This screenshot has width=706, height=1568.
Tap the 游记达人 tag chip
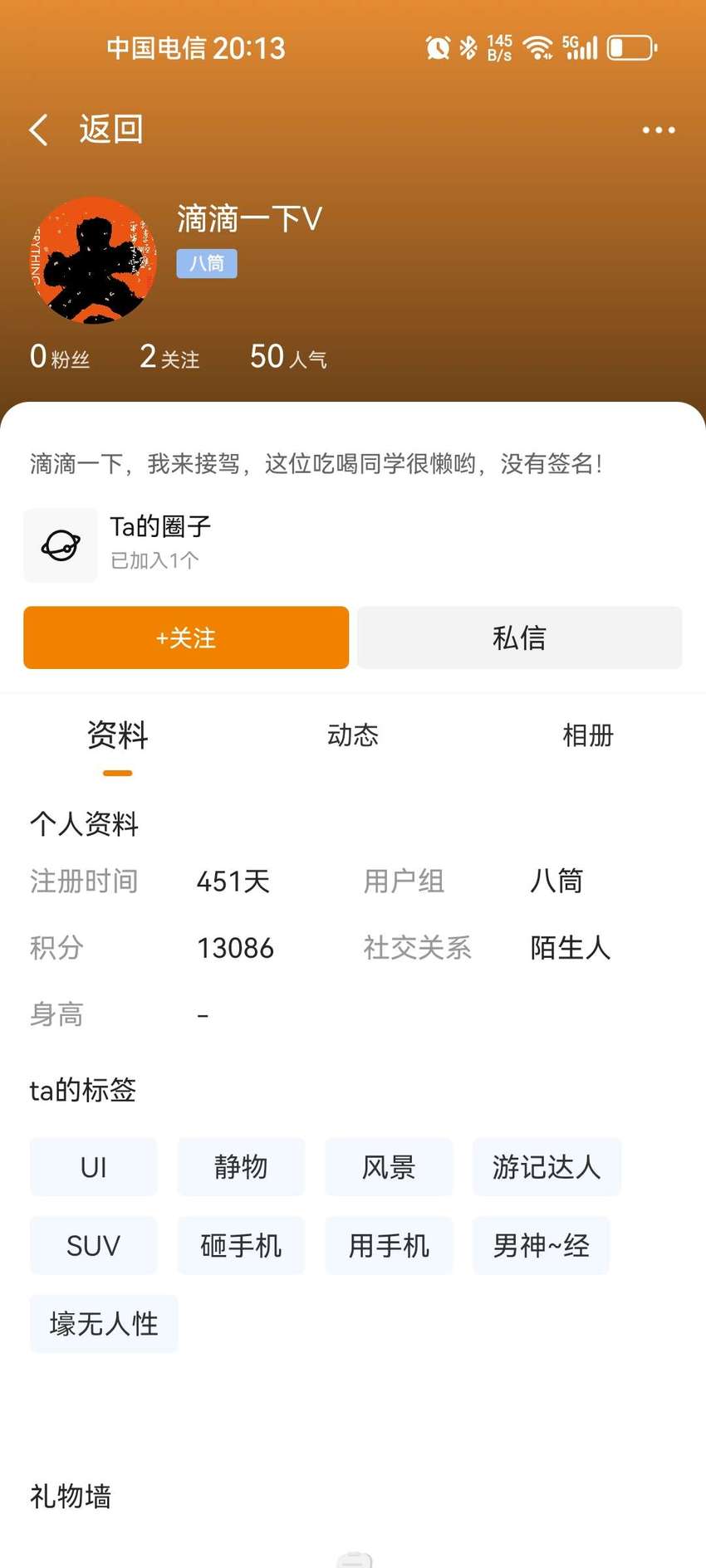(x=547, y=1167)
